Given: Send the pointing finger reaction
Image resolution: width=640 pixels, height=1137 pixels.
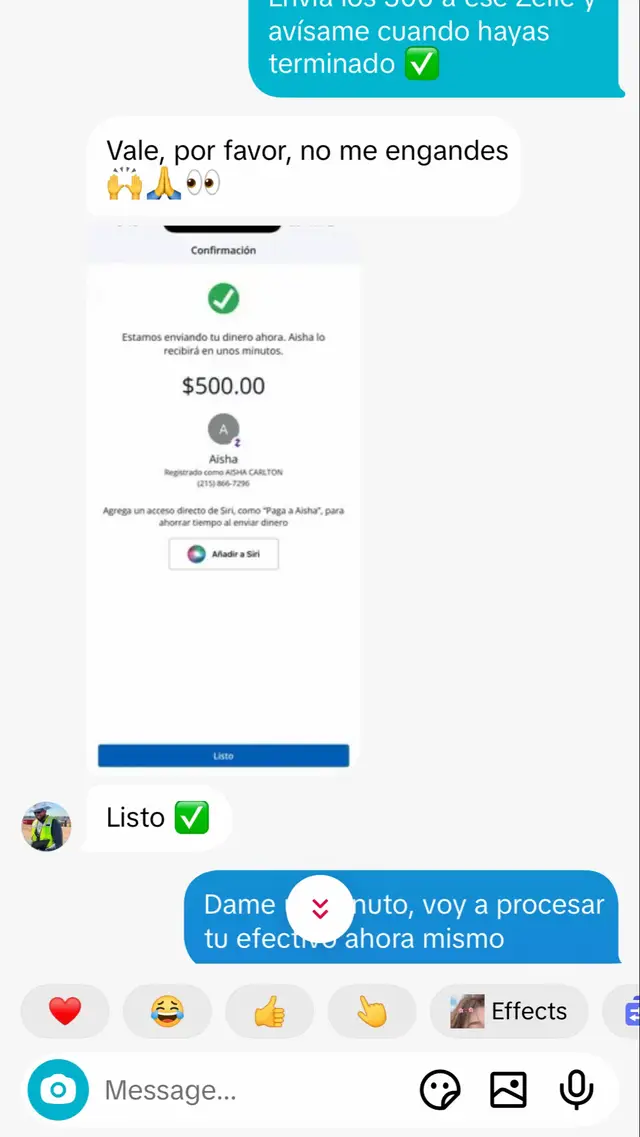Looking at the screenshot, I should tap(371, 1011).
